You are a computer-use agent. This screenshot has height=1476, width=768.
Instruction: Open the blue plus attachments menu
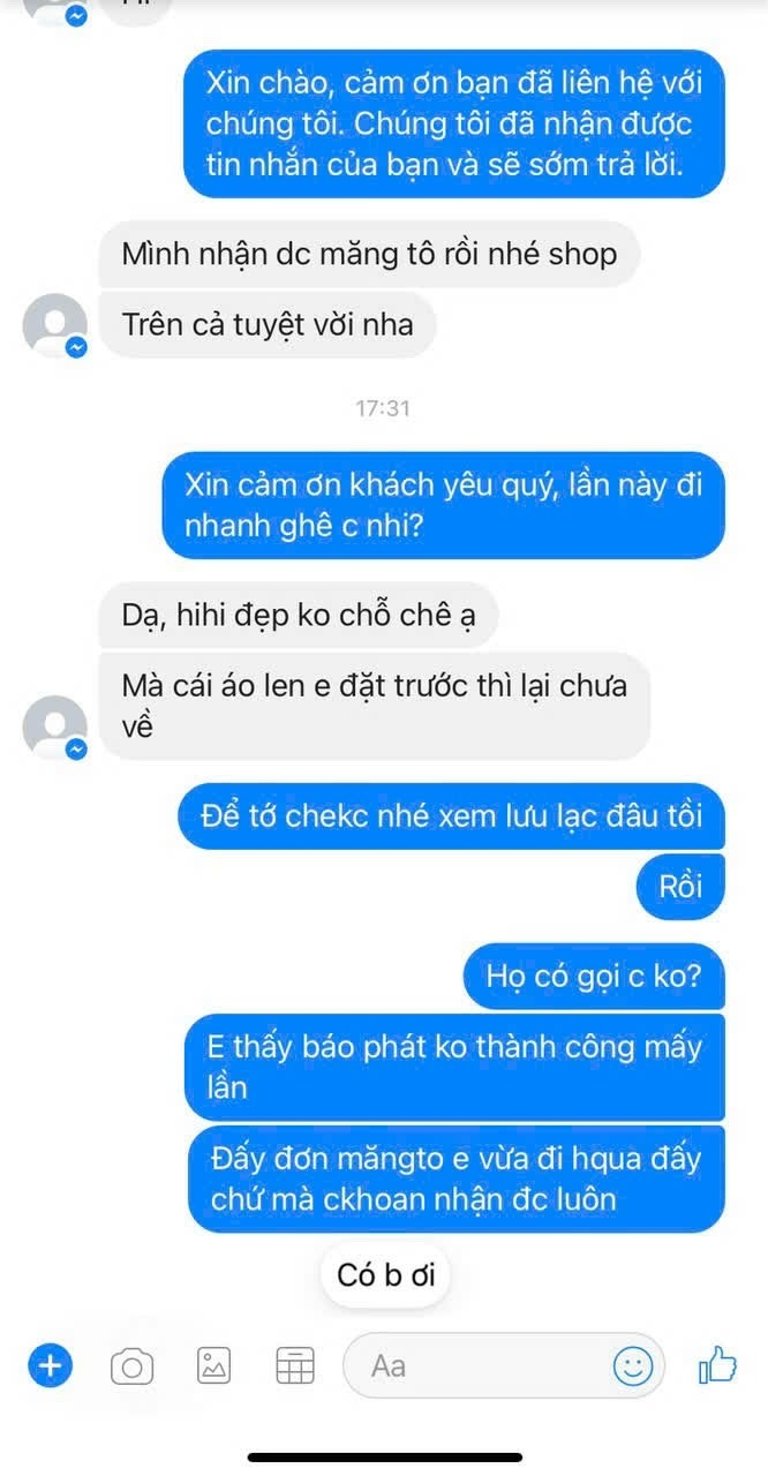click(x=50, y=1365)
